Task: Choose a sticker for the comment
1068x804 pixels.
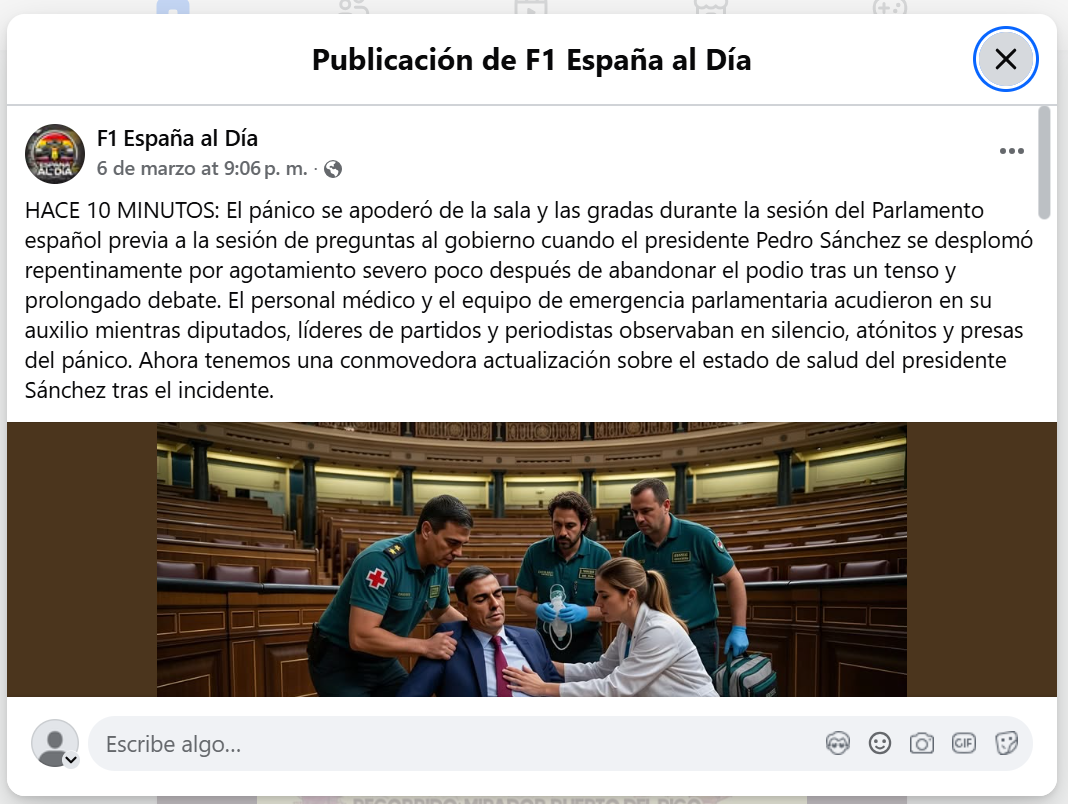Action: tap(1005, 743)
